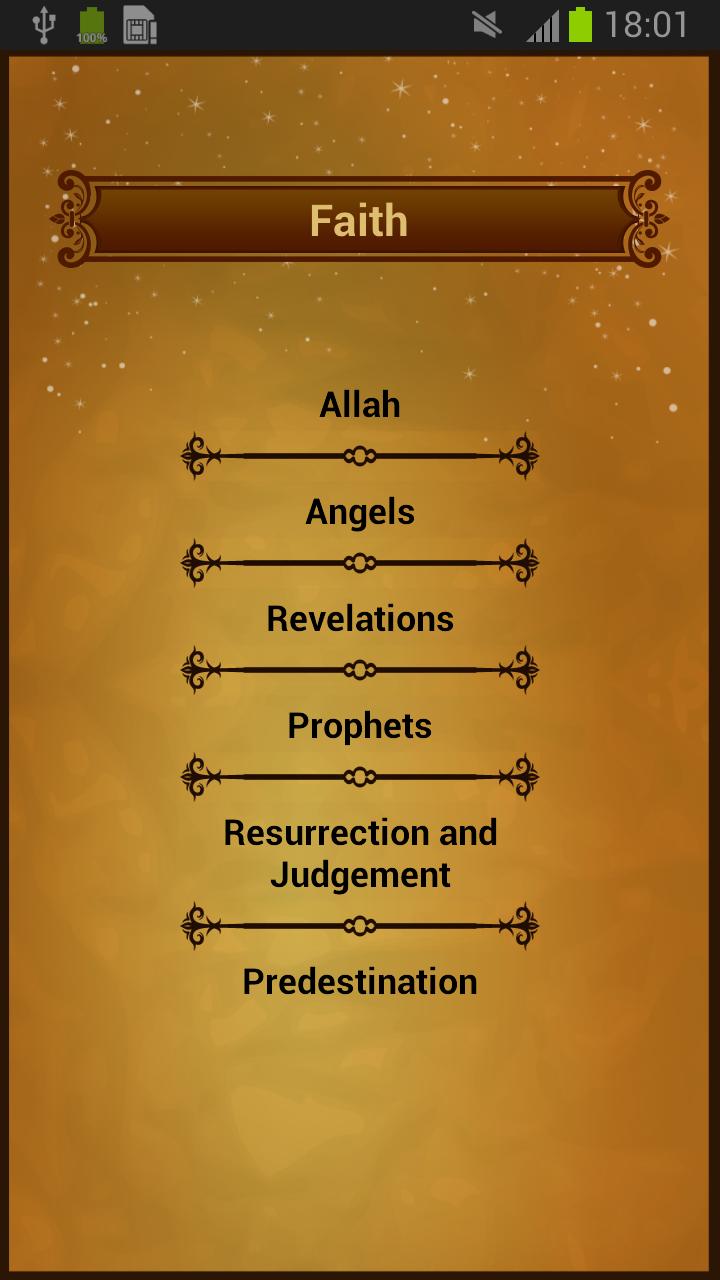Open the Revelations section
Viewport: 720px width, 1280px height.
(360, 620)
